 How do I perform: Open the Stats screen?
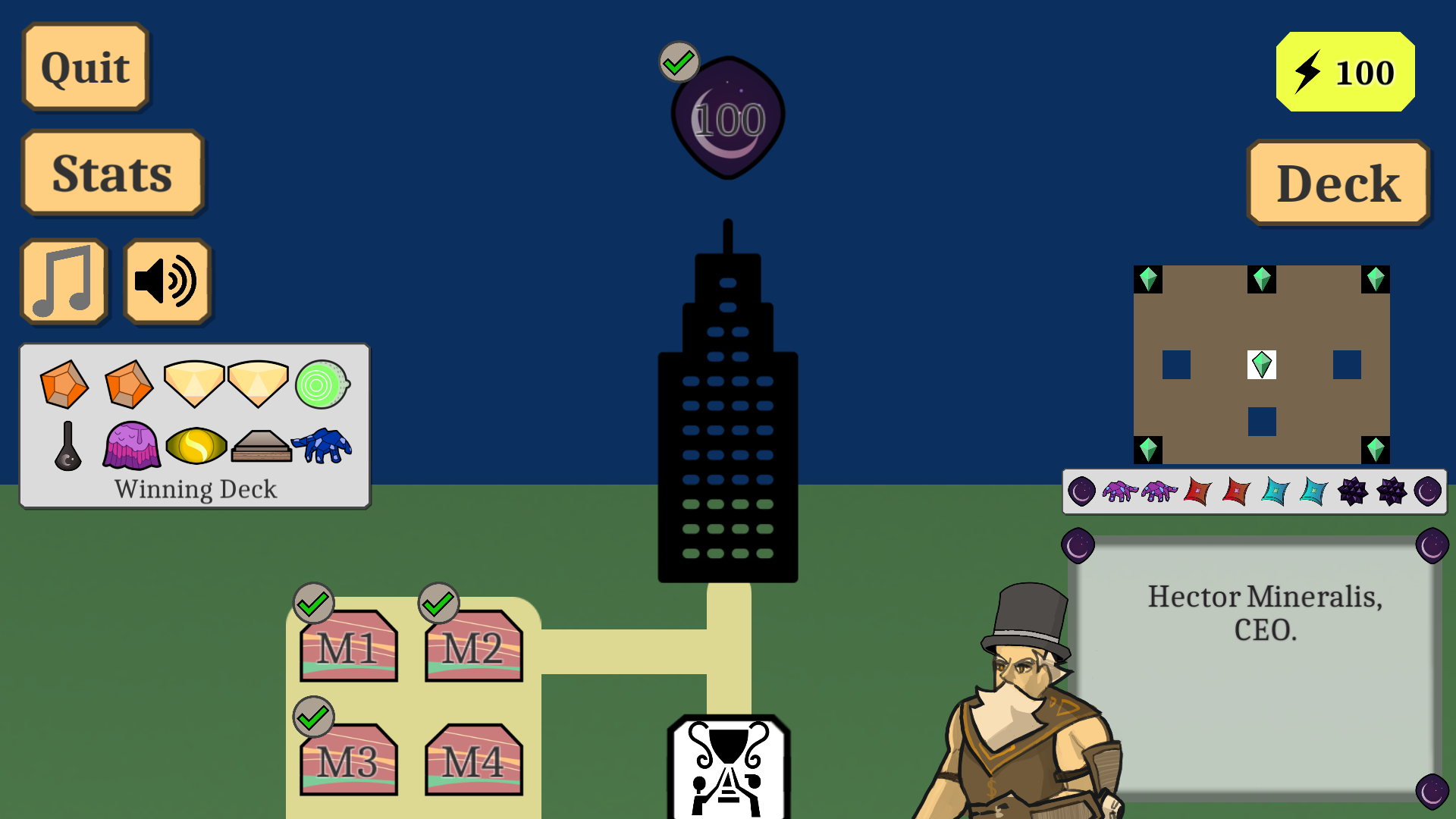[112, 173]
